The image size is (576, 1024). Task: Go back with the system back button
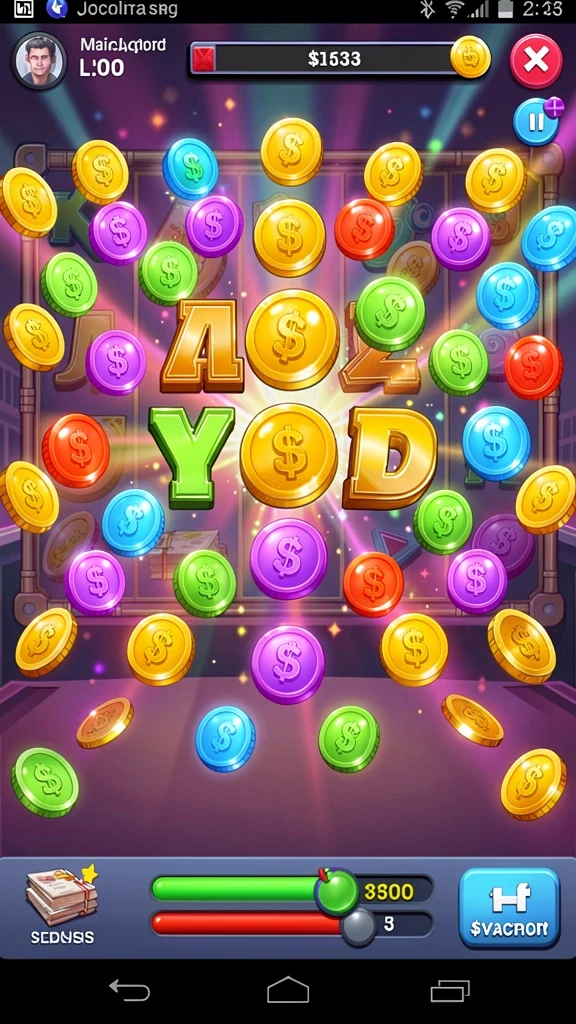click(x=129, y=990)
